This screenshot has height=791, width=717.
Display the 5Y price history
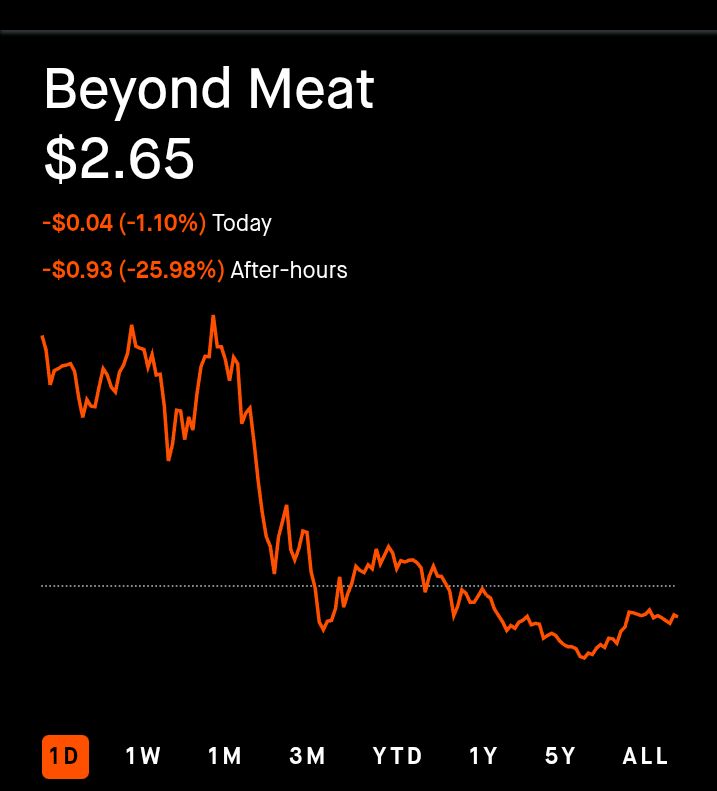(561, 757)
